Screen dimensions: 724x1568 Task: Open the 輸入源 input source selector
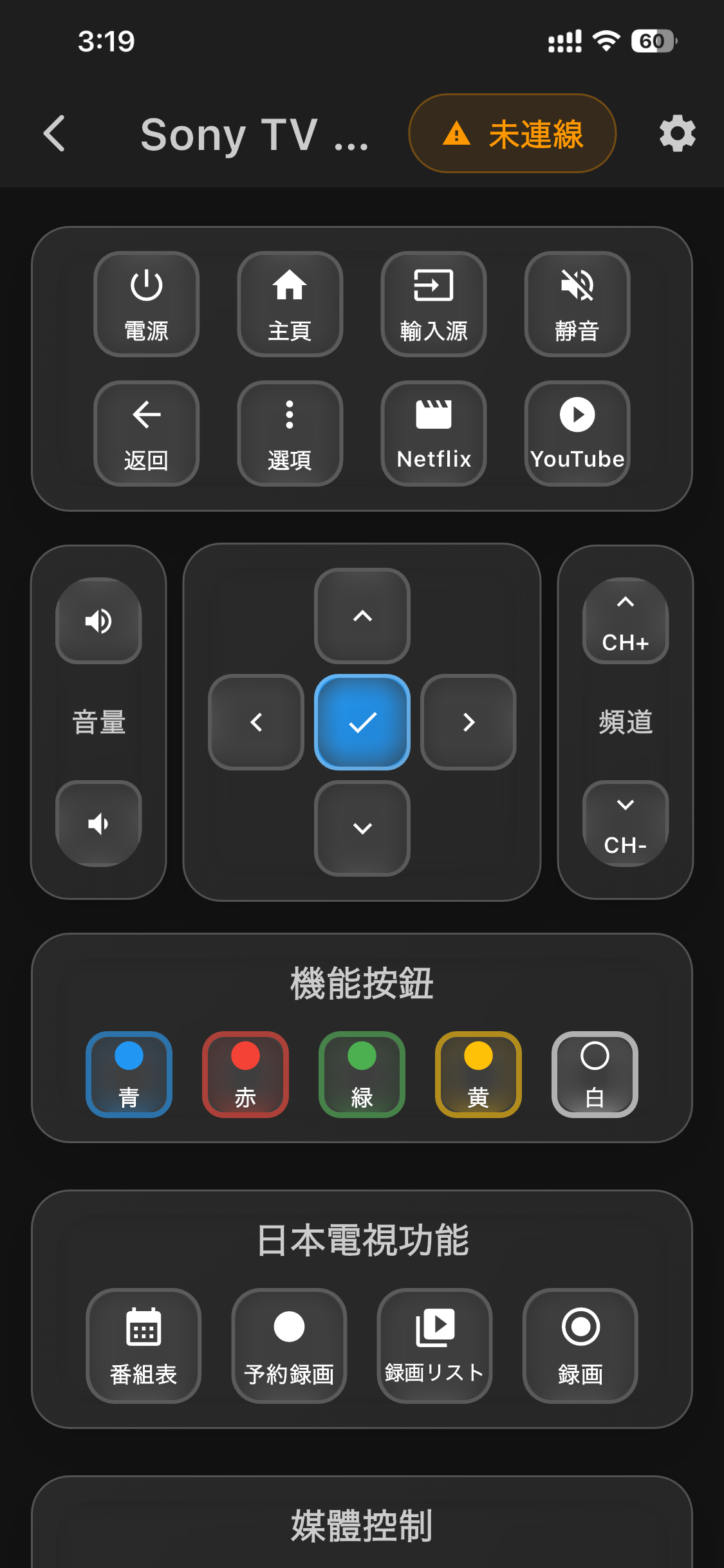(434, 304)
